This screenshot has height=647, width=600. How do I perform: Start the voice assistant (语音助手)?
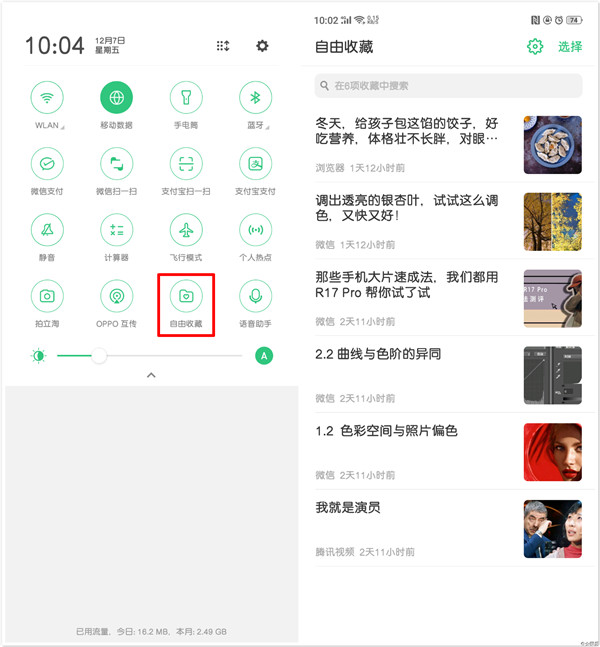click(x=256, y=297)
